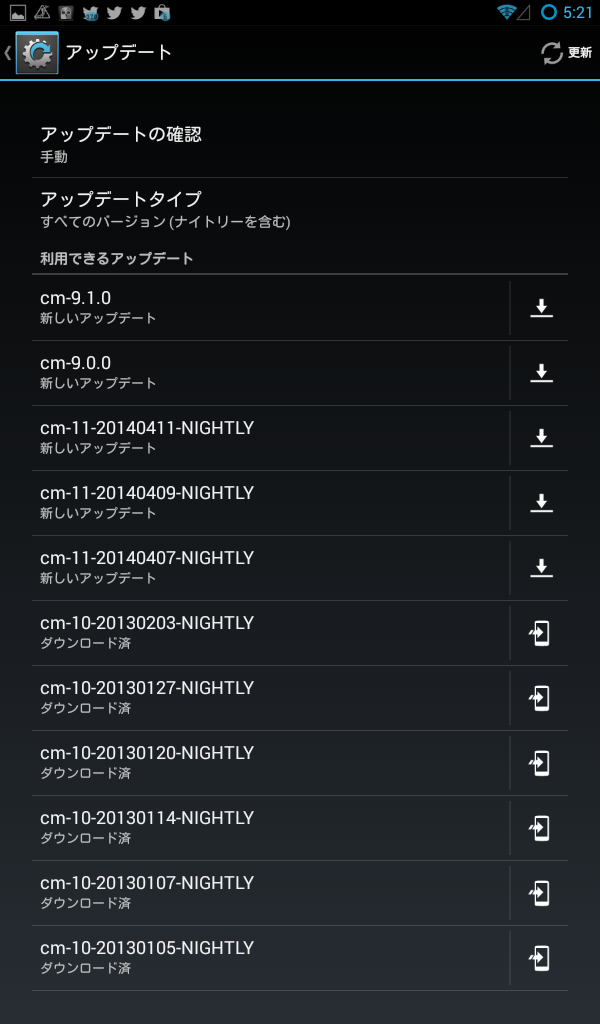Tap the 更新 refresh button
The width and height of the screenshot is (600, 1024).
(566, 53)
